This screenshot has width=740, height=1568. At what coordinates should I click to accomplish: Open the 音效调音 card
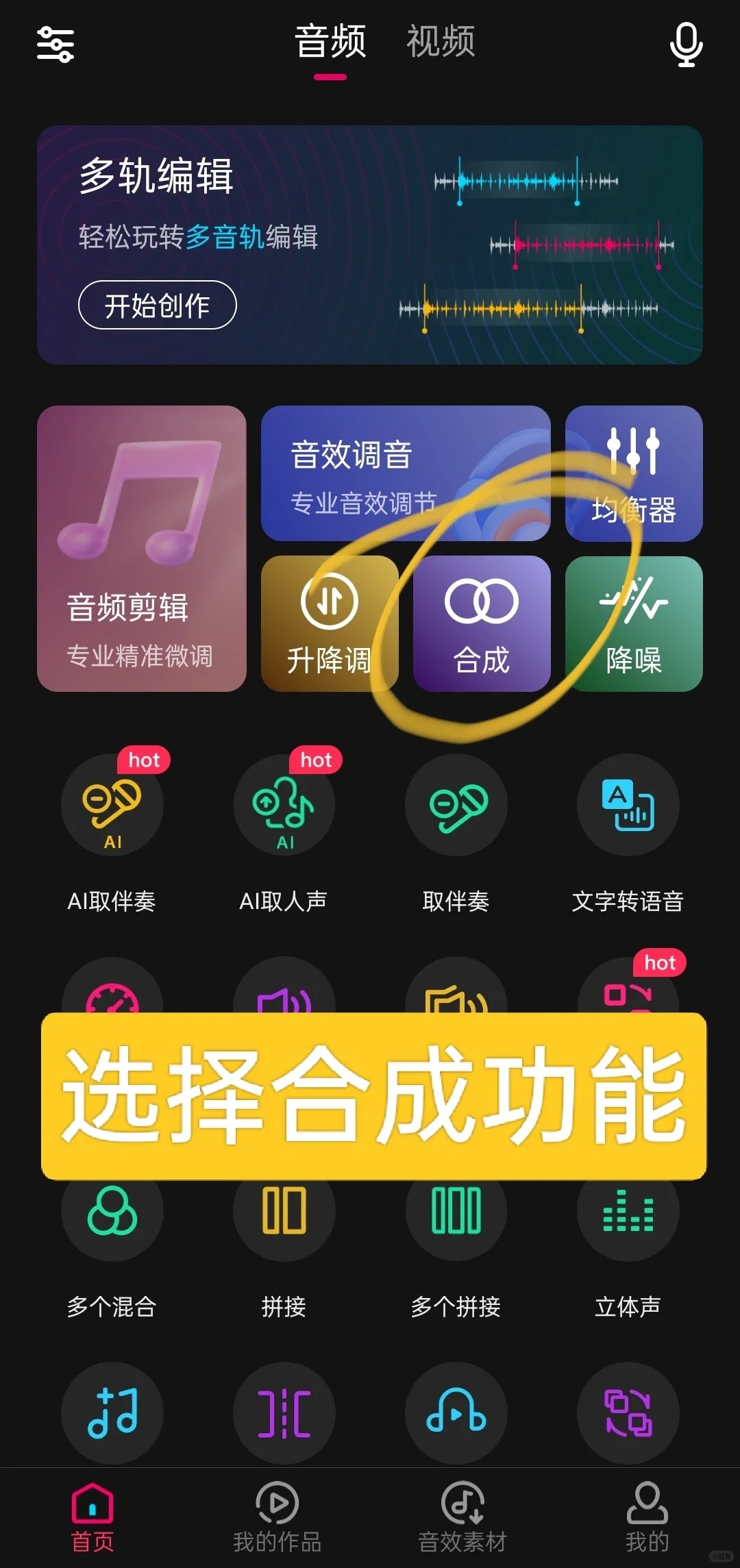point(406,473)
